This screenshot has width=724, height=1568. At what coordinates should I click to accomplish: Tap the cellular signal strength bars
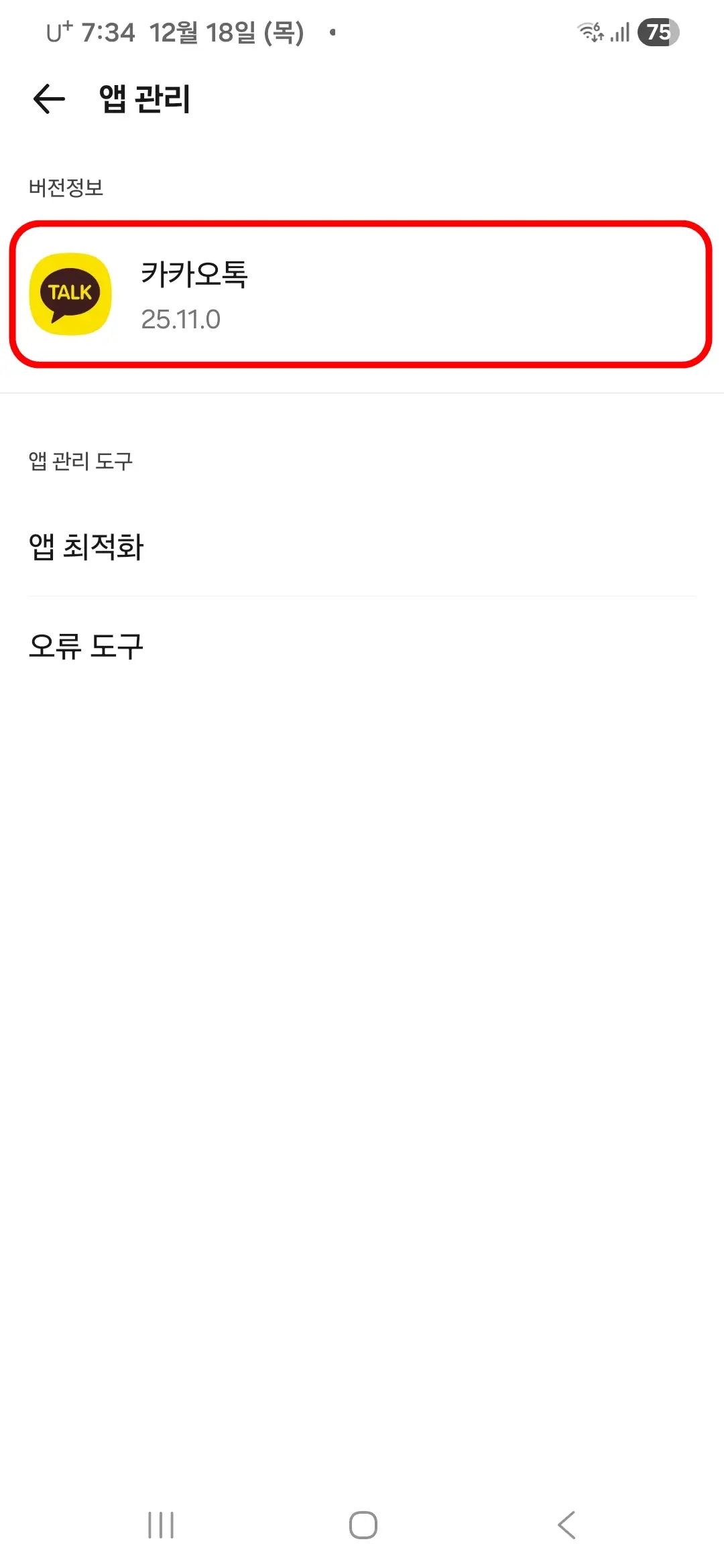620,31
